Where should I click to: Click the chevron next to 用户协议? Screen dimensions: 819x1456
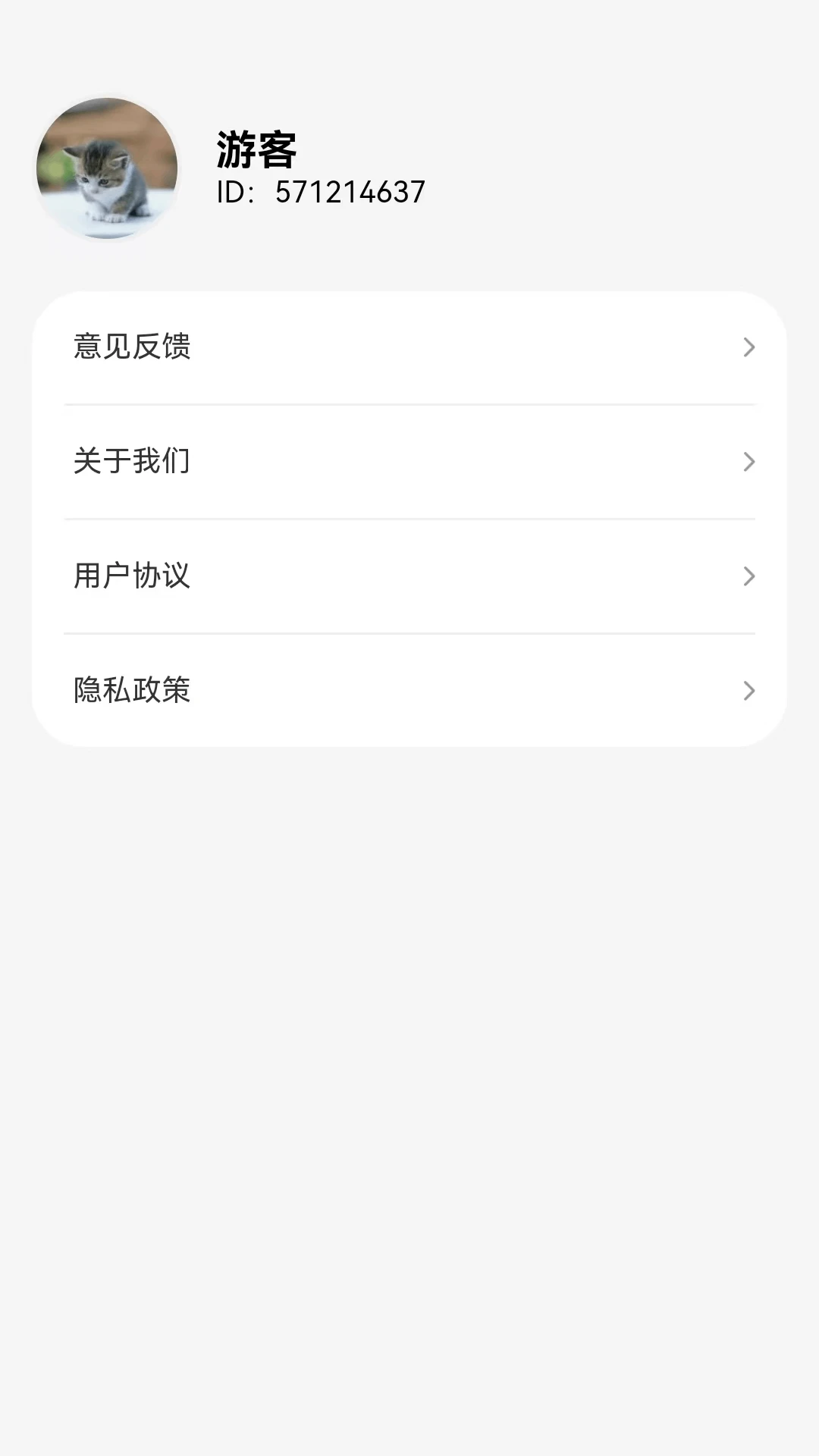click(x=749, y=576)
